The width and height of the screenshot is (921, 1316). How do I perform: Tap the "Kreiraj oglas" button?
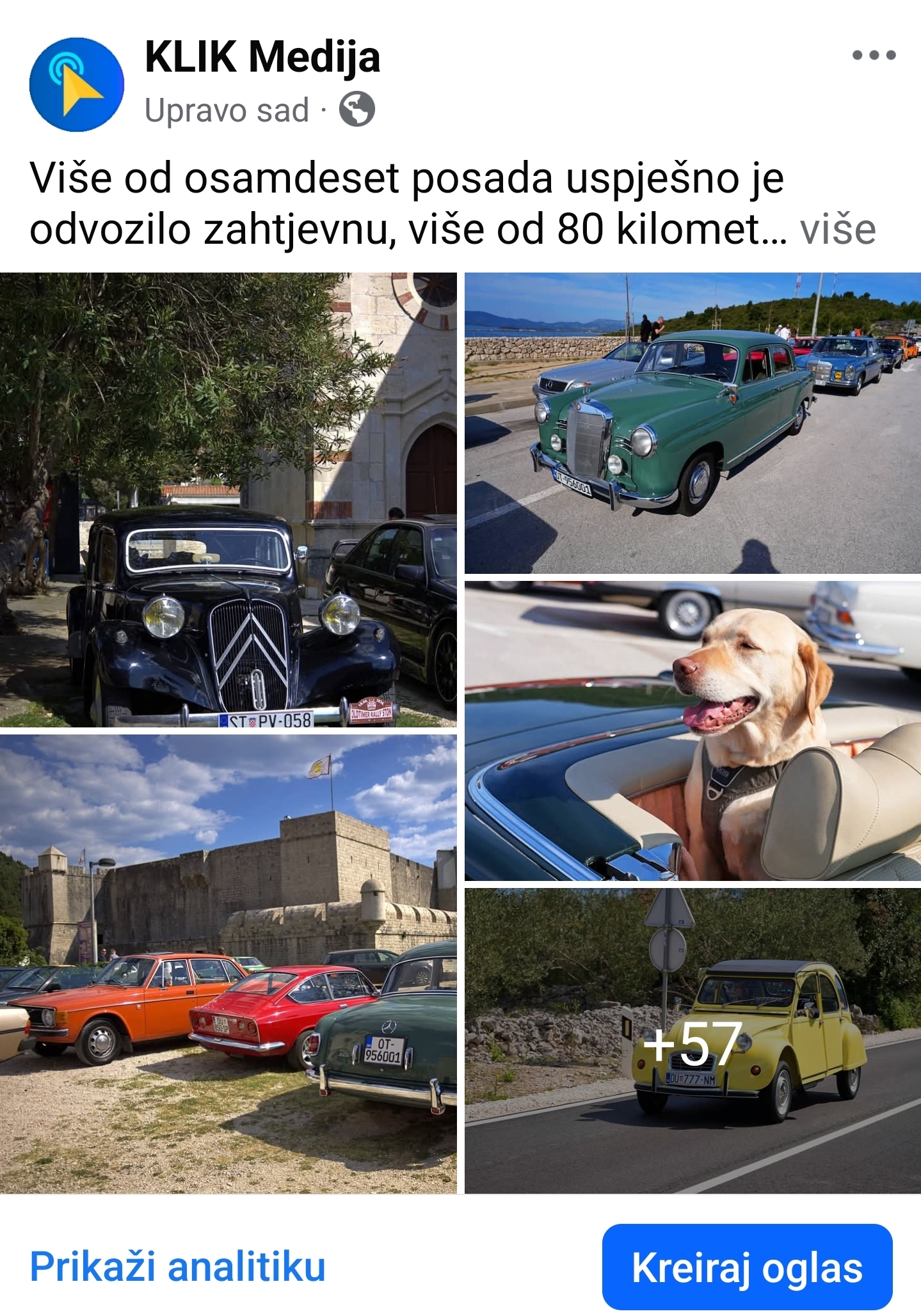point(747,1268)
